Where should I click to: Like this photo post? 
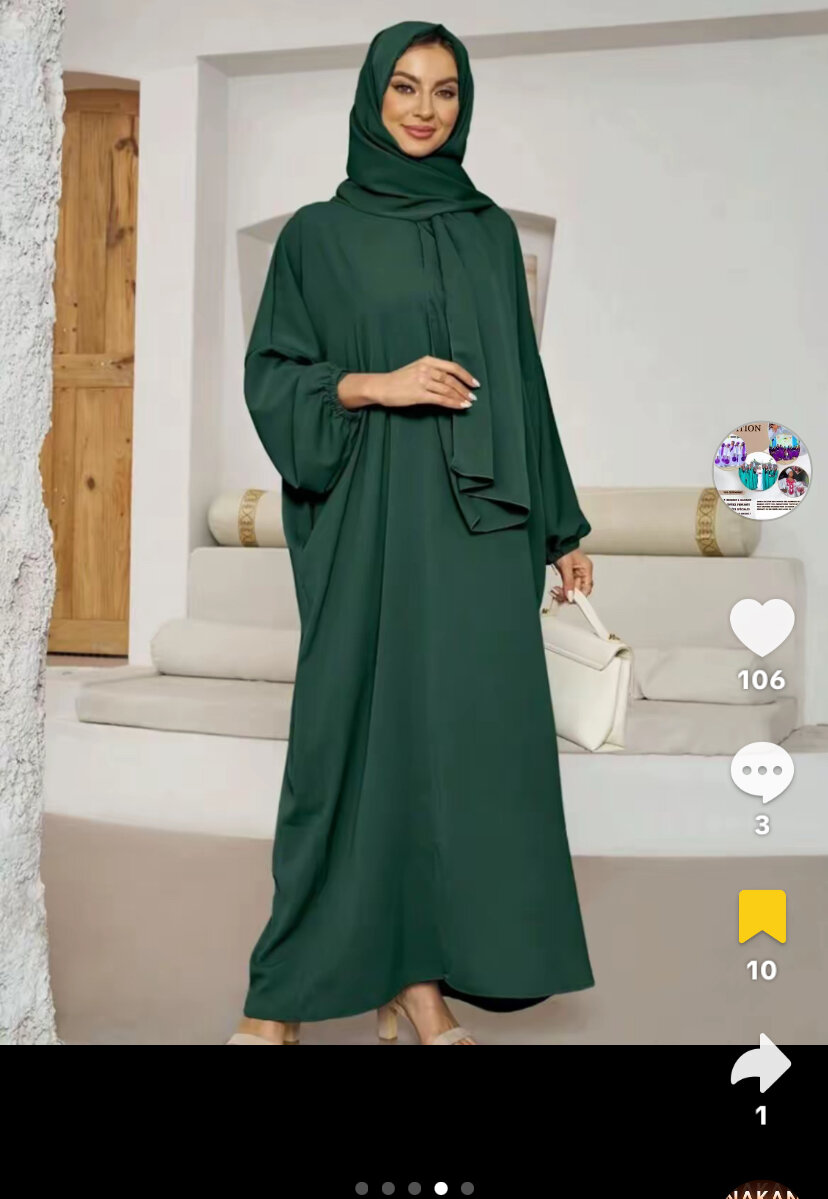762,628
